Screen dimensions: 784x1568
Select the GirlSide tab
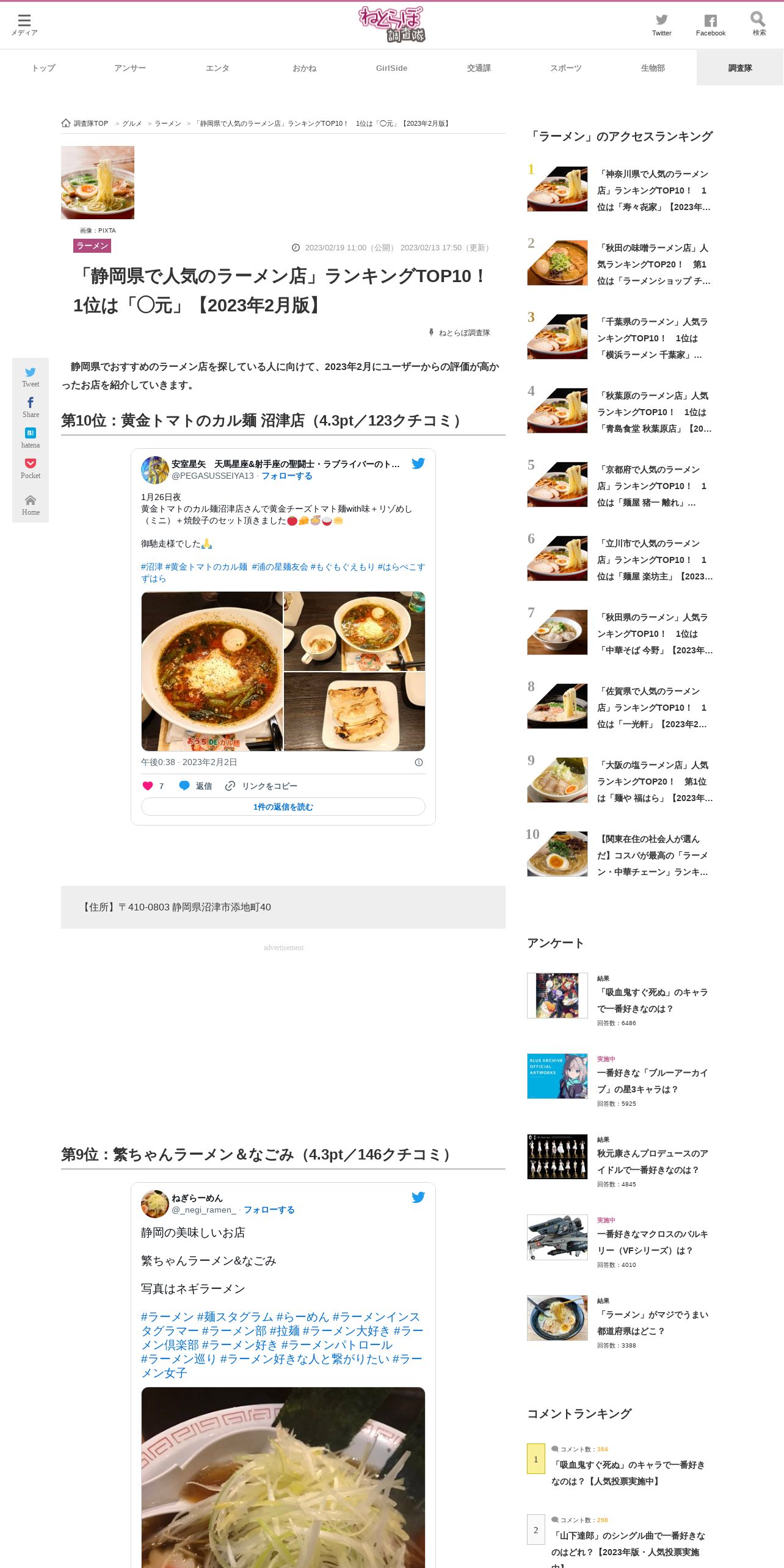pos(391,68)
